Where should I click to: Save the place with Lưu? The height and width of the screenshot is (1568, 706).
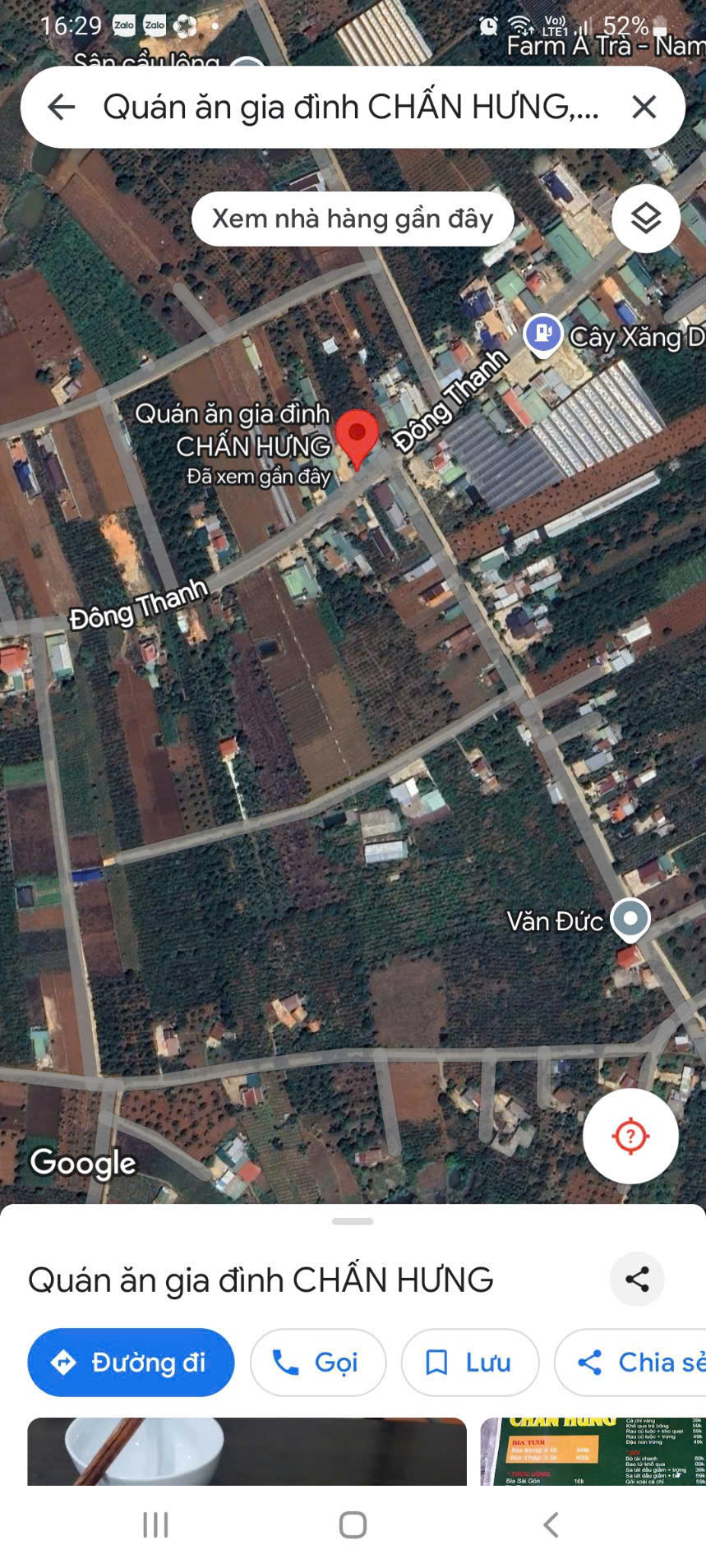point(470,1363)
